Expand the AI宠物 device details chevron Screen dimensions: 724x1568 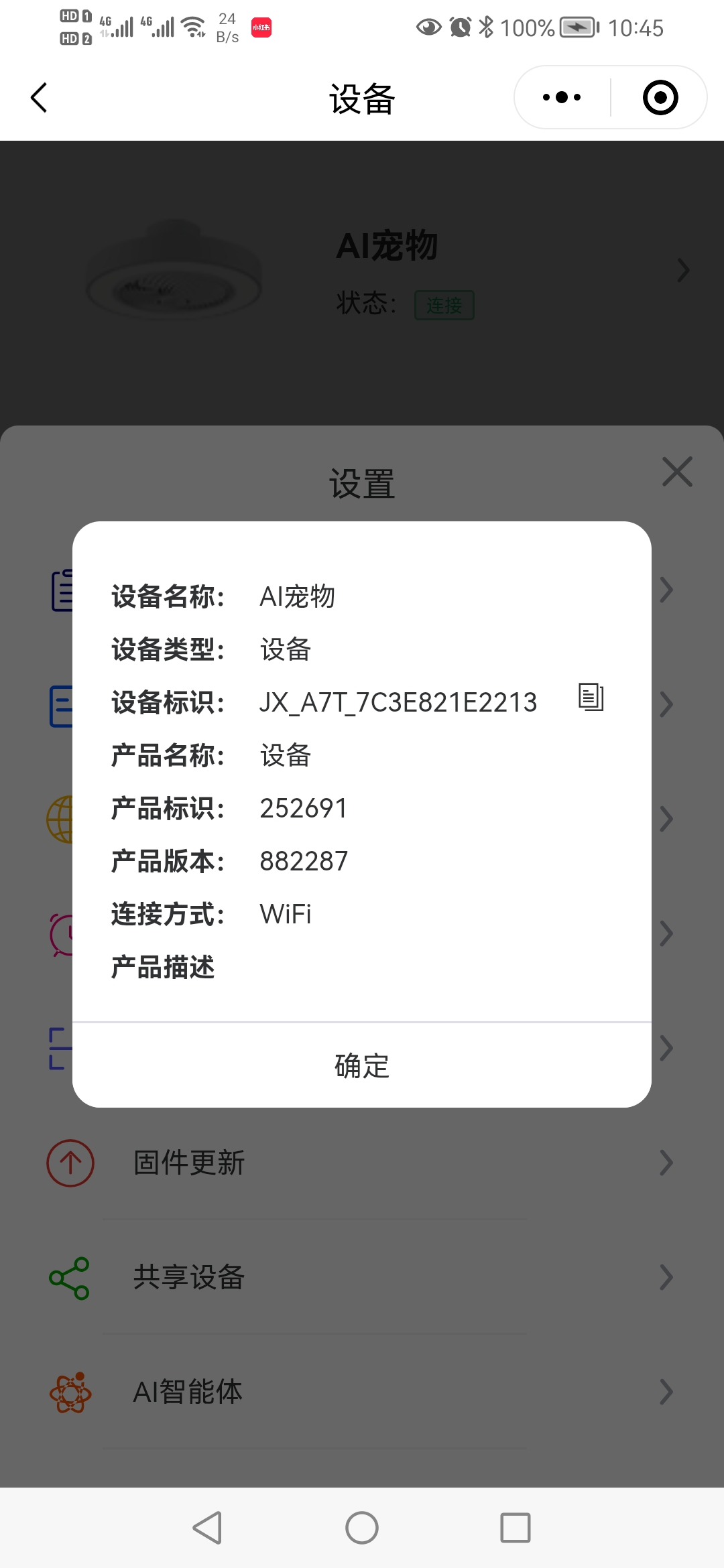click(x=684, y=271)
